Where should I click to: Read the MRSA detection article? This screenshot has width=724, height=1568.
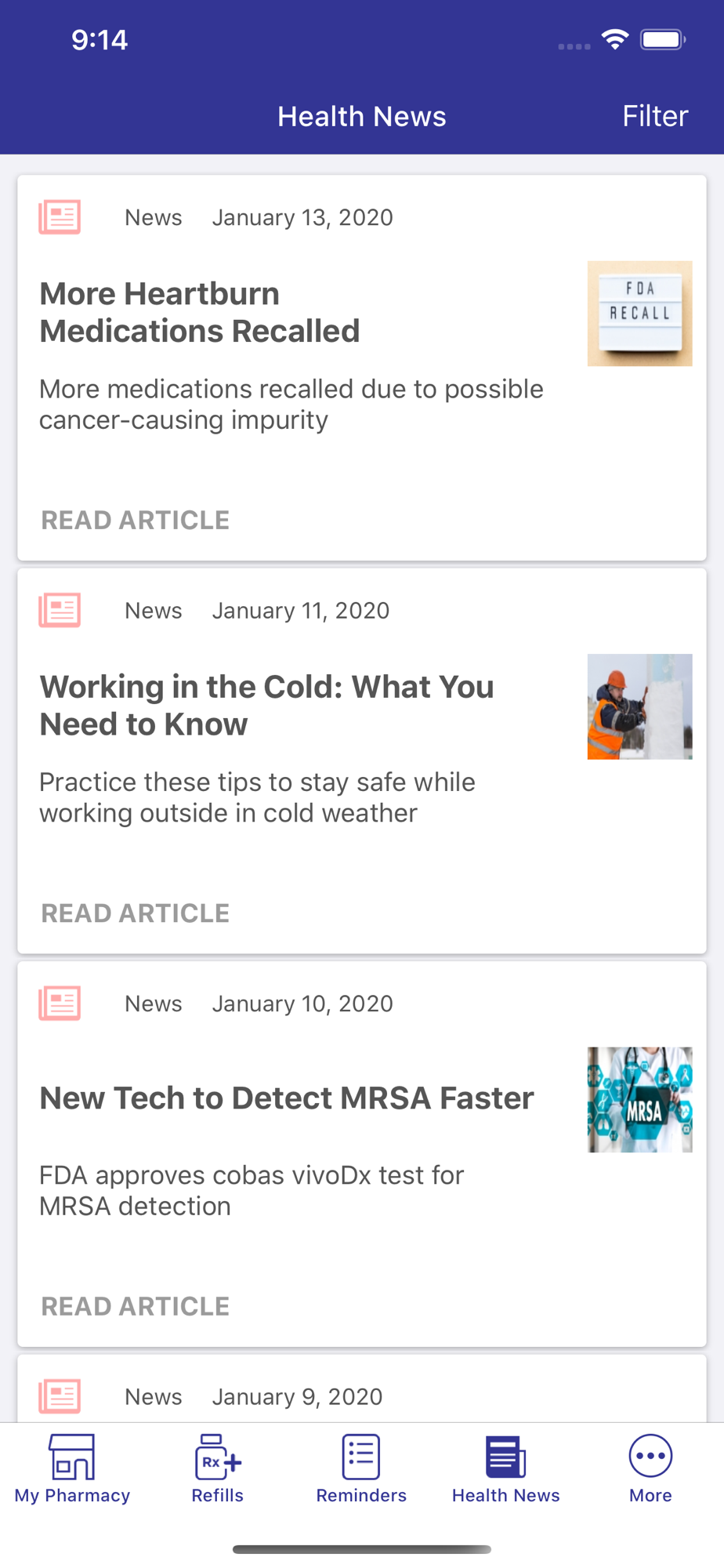tap(136, 1306)
